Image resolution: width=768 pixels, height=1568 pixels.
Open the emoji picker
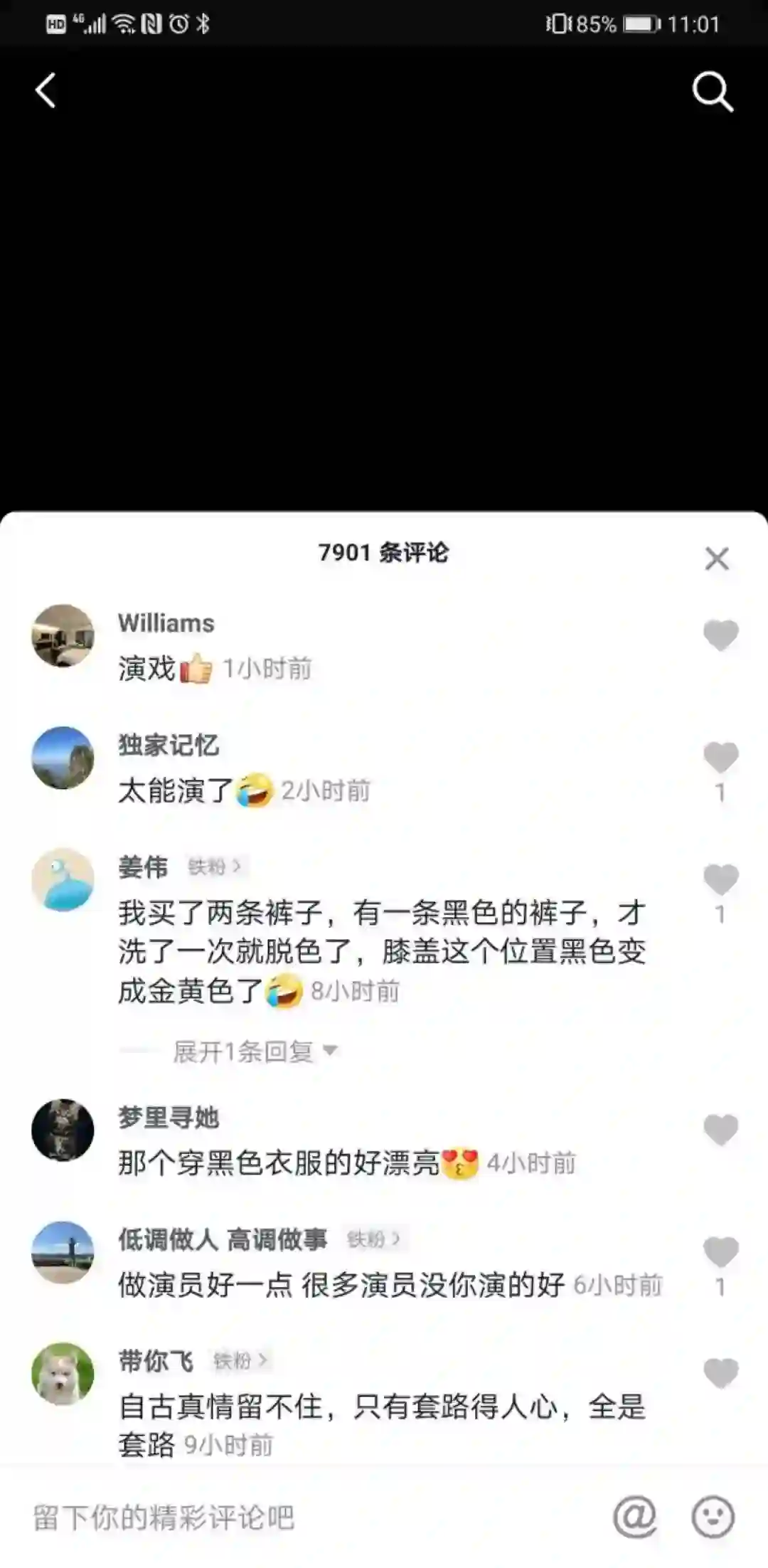click(713, 1517)
